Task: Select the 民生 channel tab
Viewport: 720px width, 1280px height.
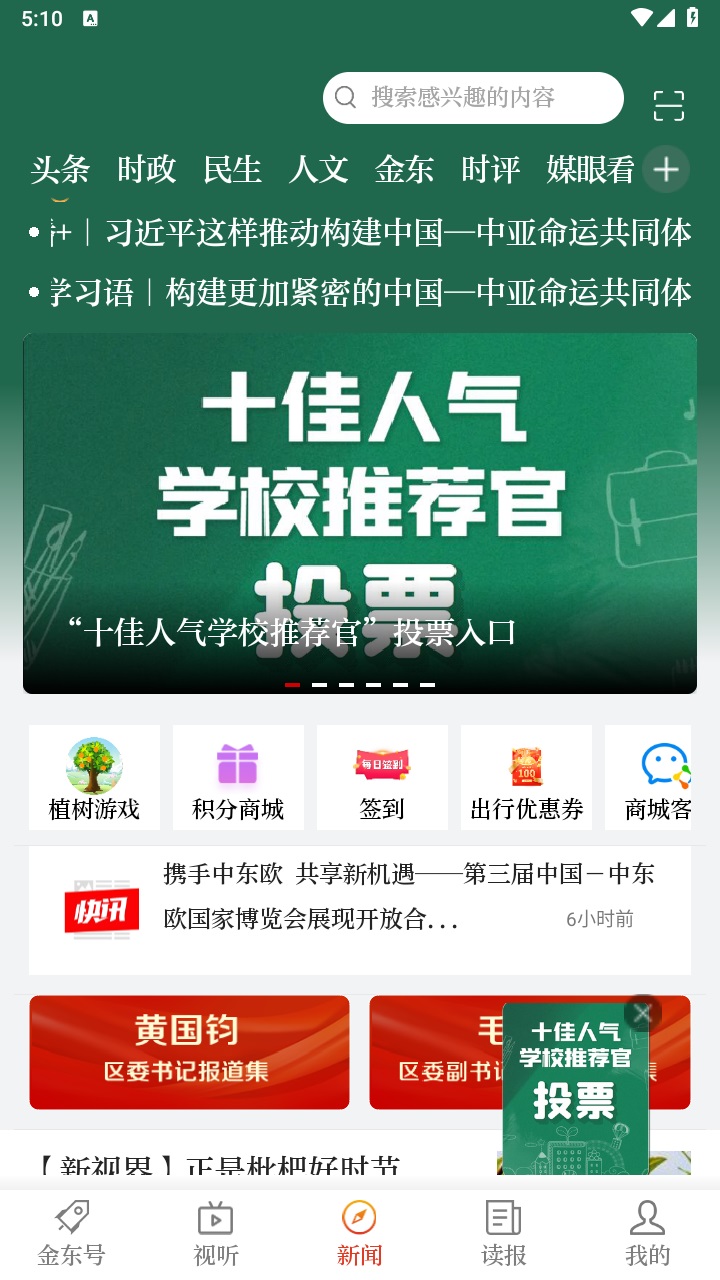Action: tap(231, 170)
